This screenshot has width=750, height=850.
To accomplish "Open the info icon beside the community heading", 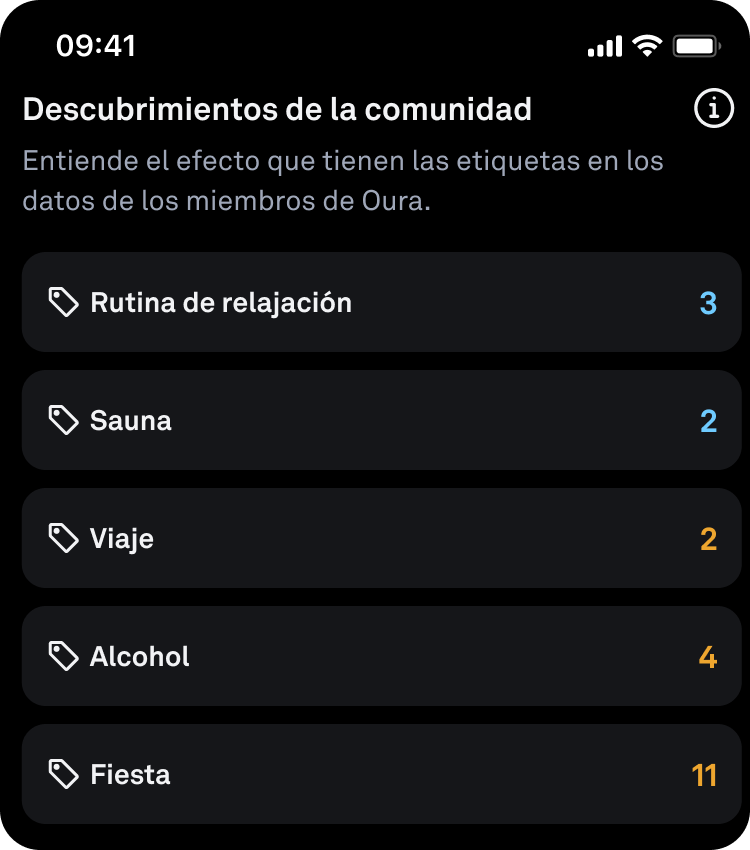I will (713, 109).
